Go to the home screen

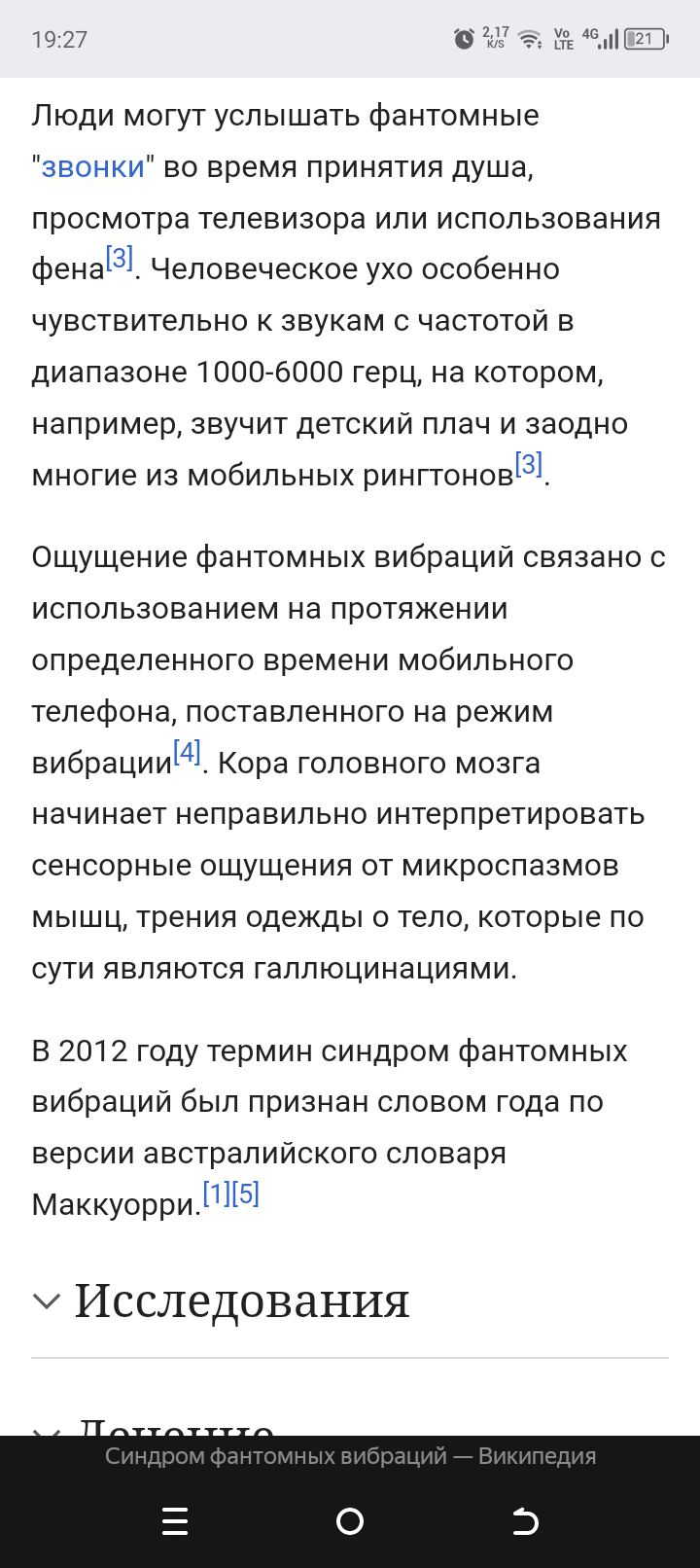350,1521
